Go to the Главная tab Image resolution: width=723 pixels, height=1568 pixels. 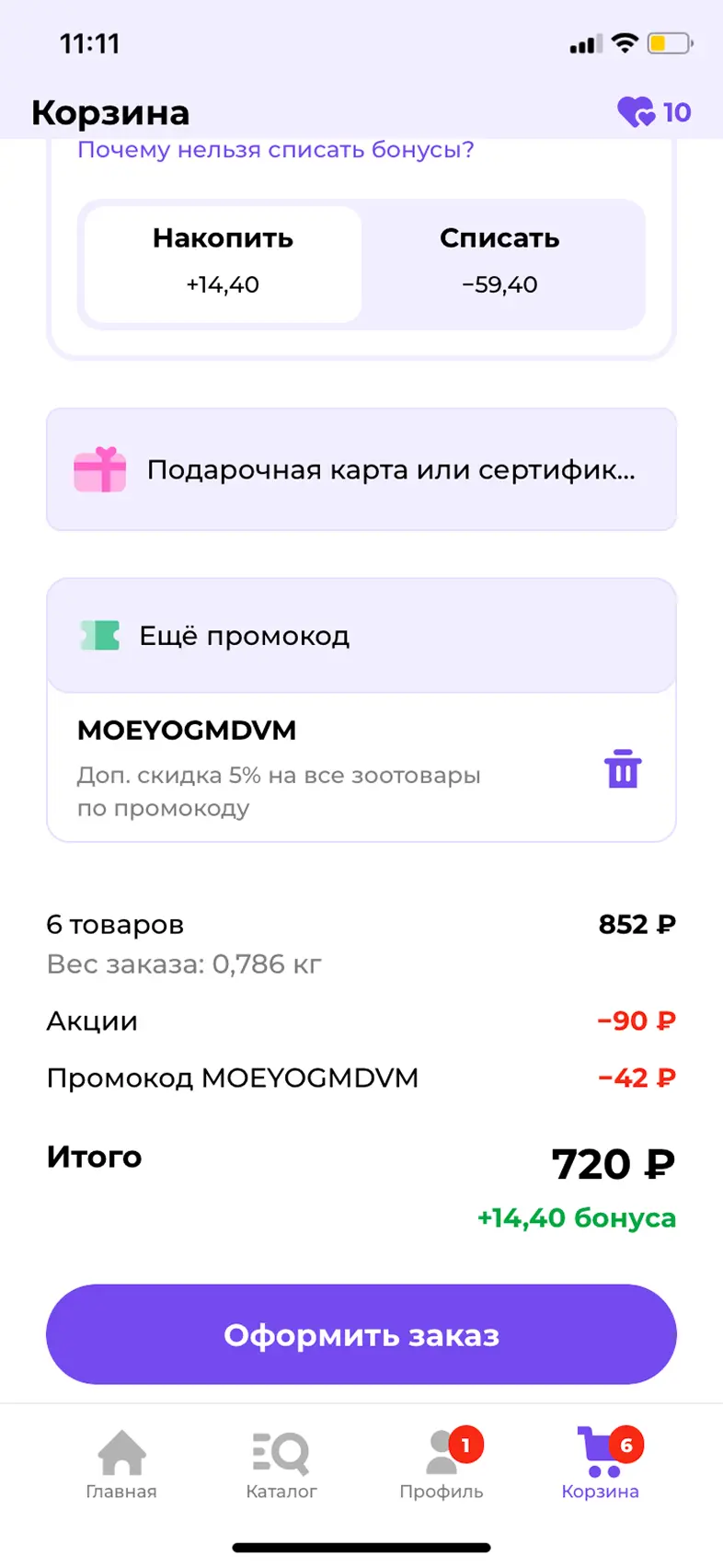121,1463
